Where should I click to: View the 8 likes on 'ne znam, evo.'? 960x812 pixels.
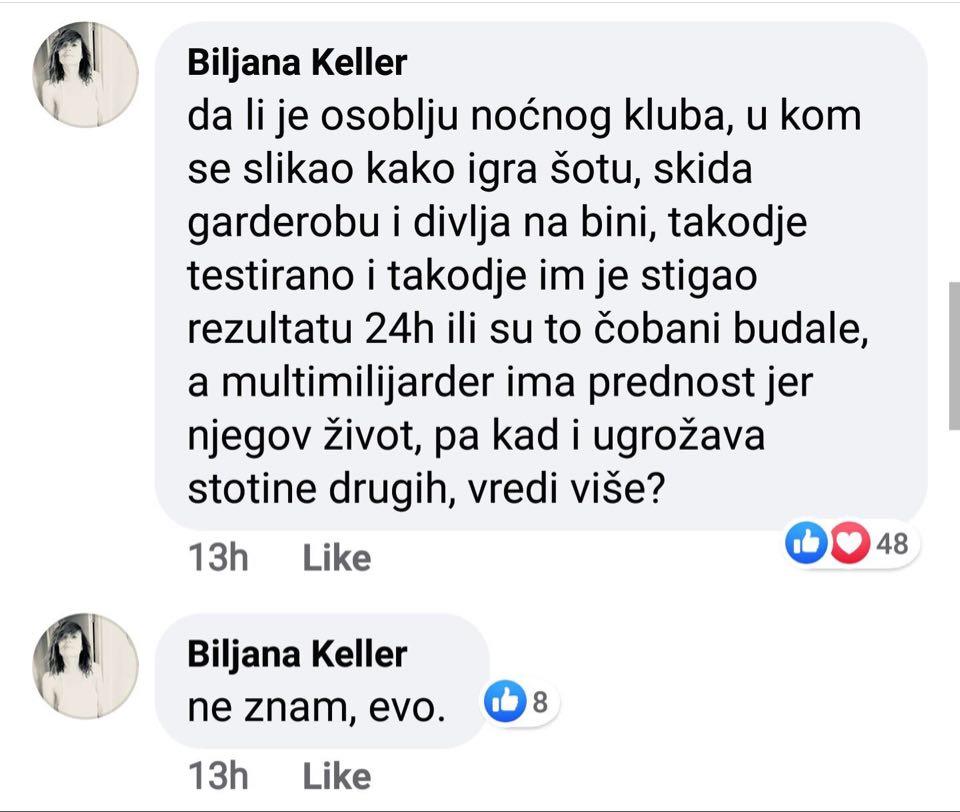(519, 703)
